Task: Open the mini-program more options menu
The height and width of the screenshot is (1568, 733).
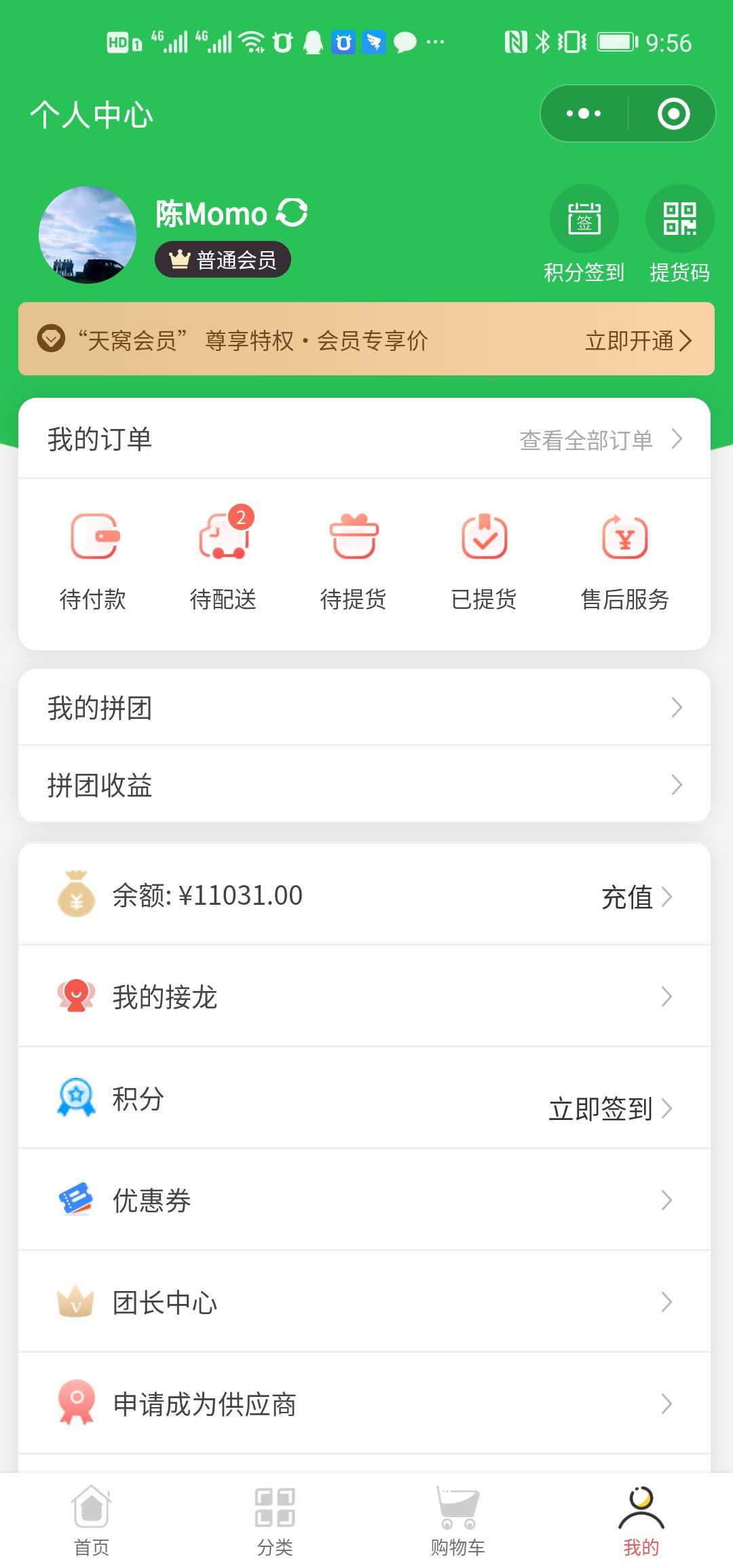Action: pos(584,113)
